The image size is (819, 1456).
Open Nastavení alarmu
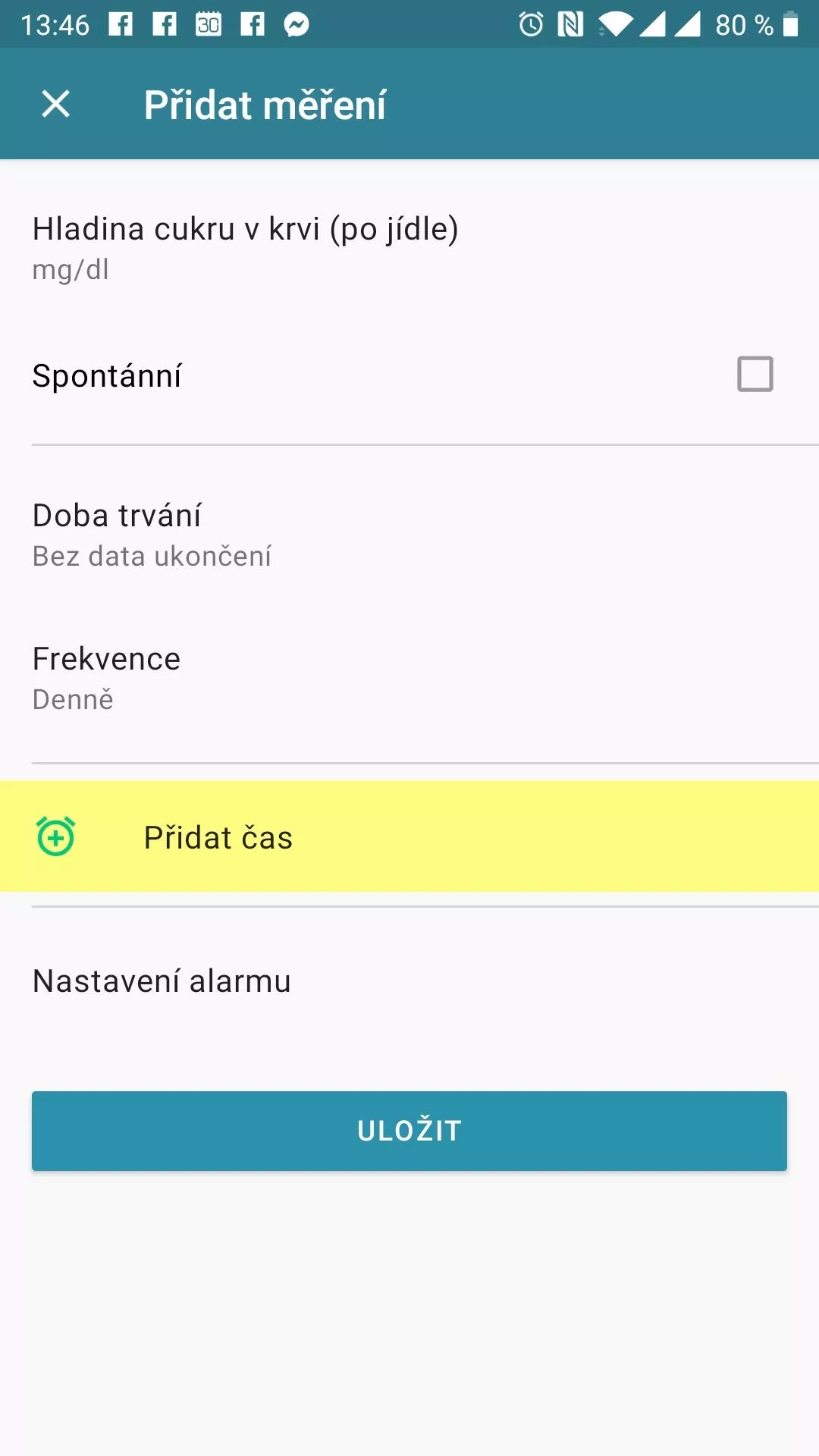tap(409, 981)
